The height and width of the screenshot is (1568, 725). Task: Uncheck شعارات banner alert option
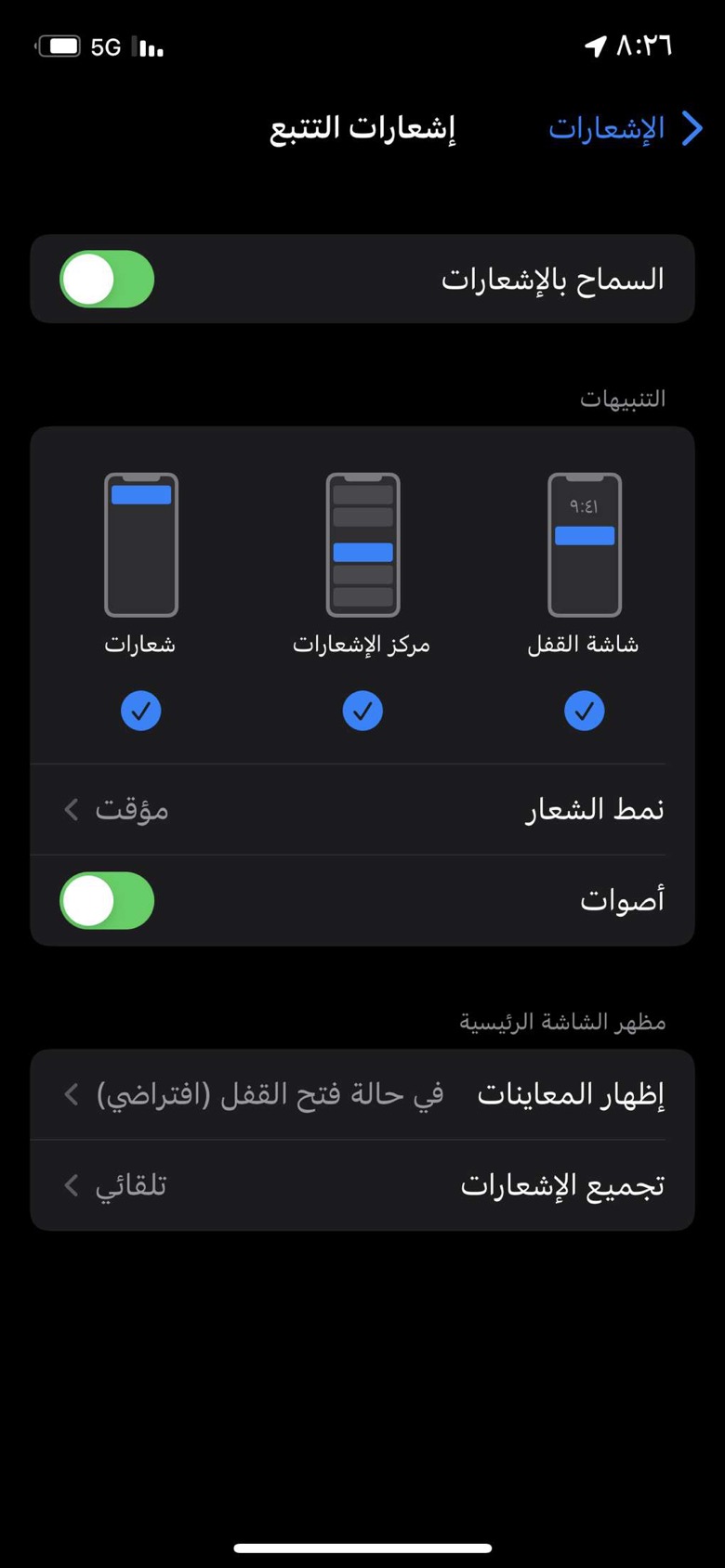click(140, 711)
